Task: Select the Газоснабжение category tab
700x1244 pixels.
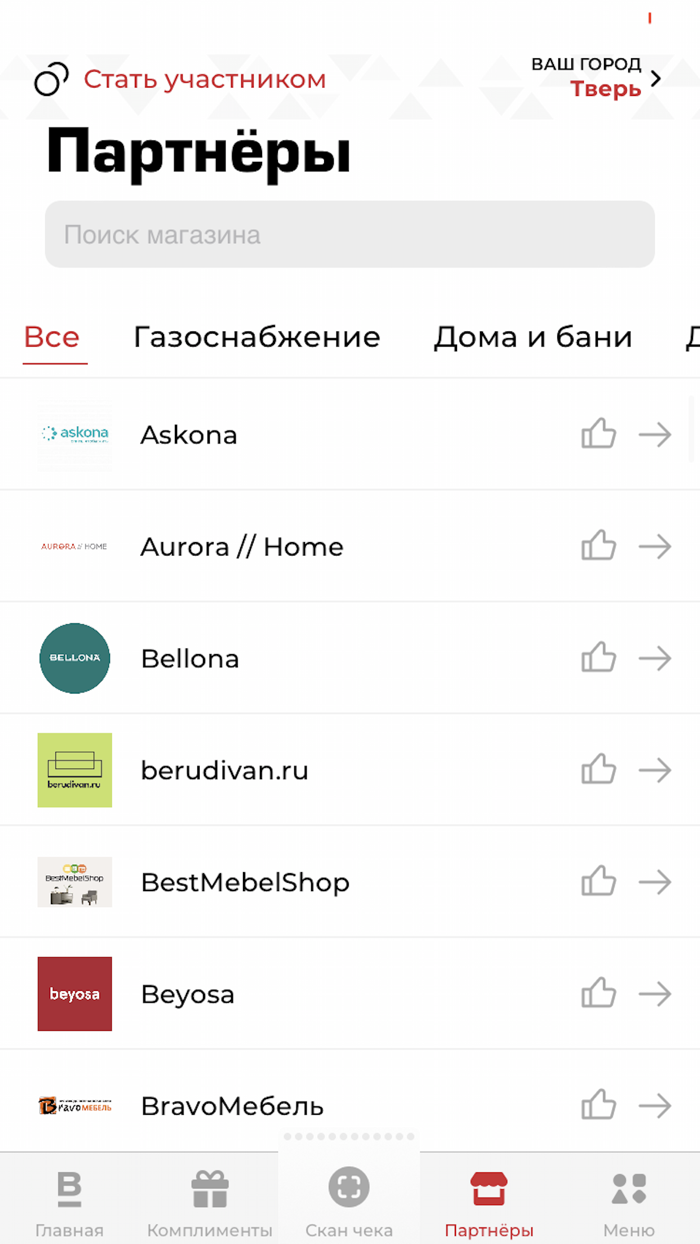Action: 256,337
